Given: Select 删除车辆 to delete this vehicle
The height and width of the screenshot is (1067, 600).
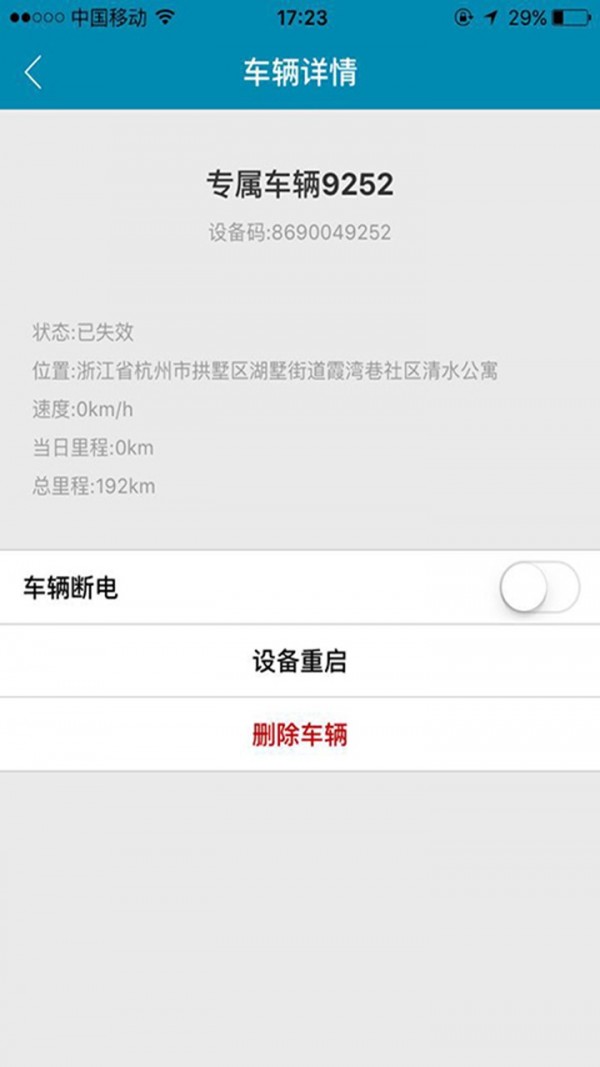Looking at the screenshot, I should [x=300, y=735].
